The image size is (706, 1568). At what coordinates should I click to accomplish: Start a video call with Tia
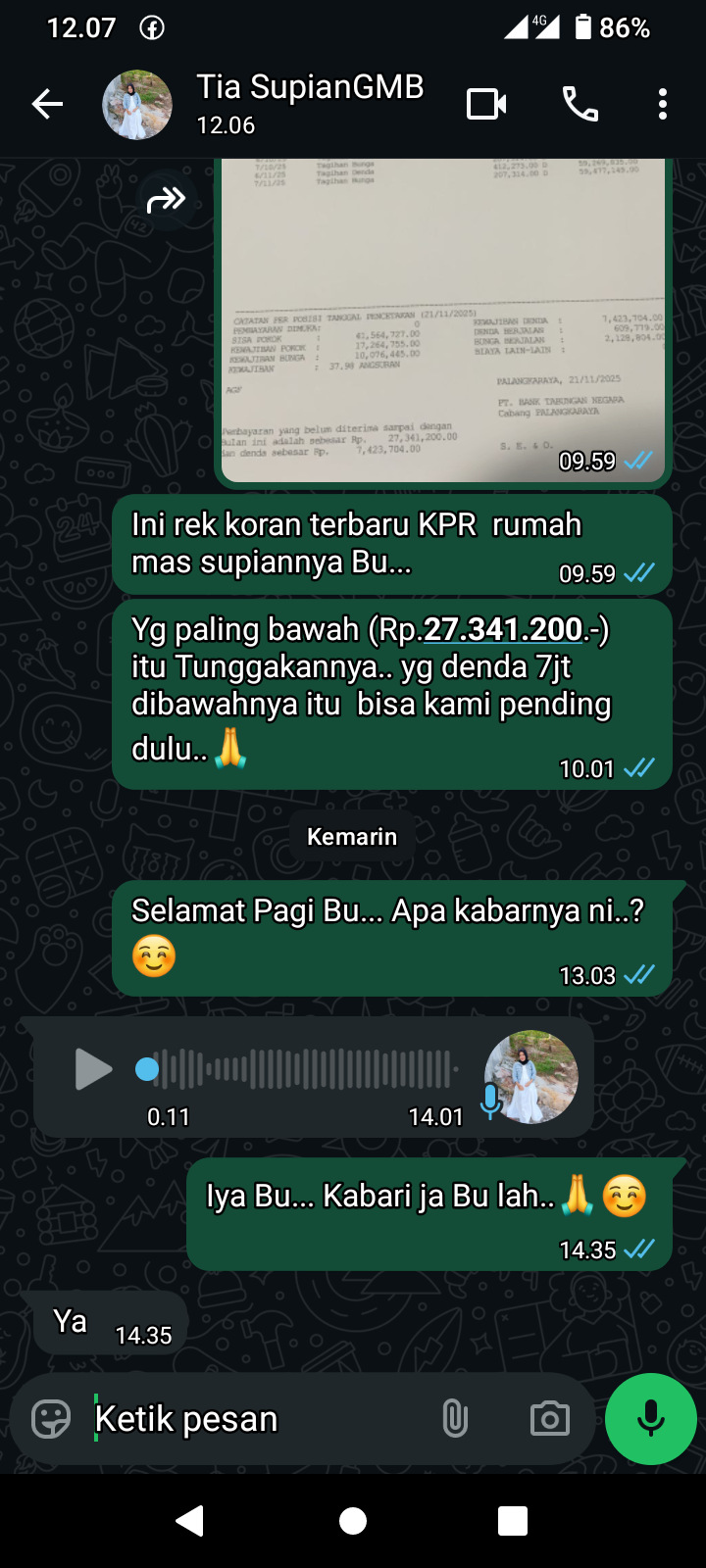486,104
